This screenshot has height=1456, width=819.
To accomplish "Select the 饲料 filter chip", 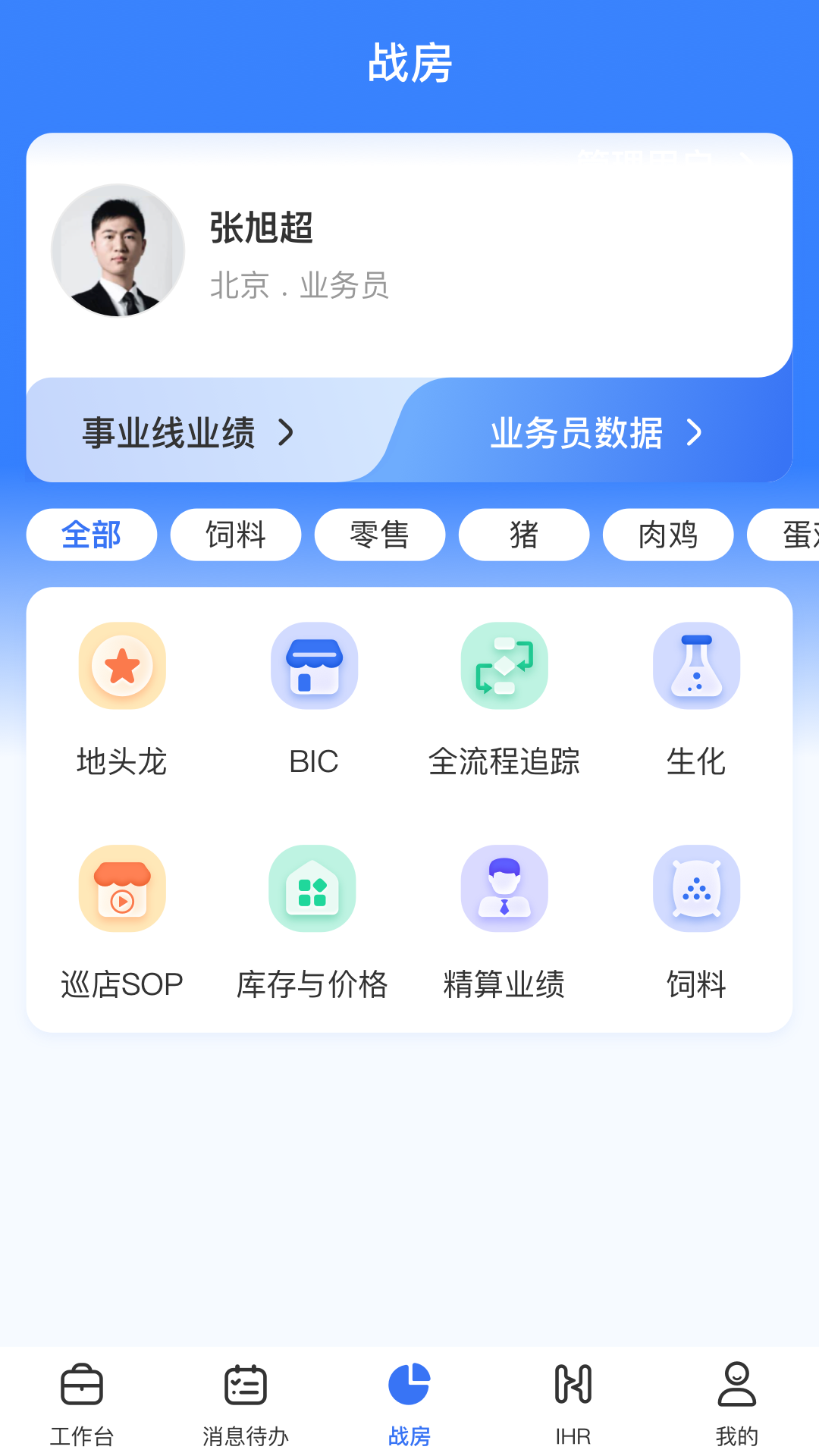I will (x=235, y=535).
